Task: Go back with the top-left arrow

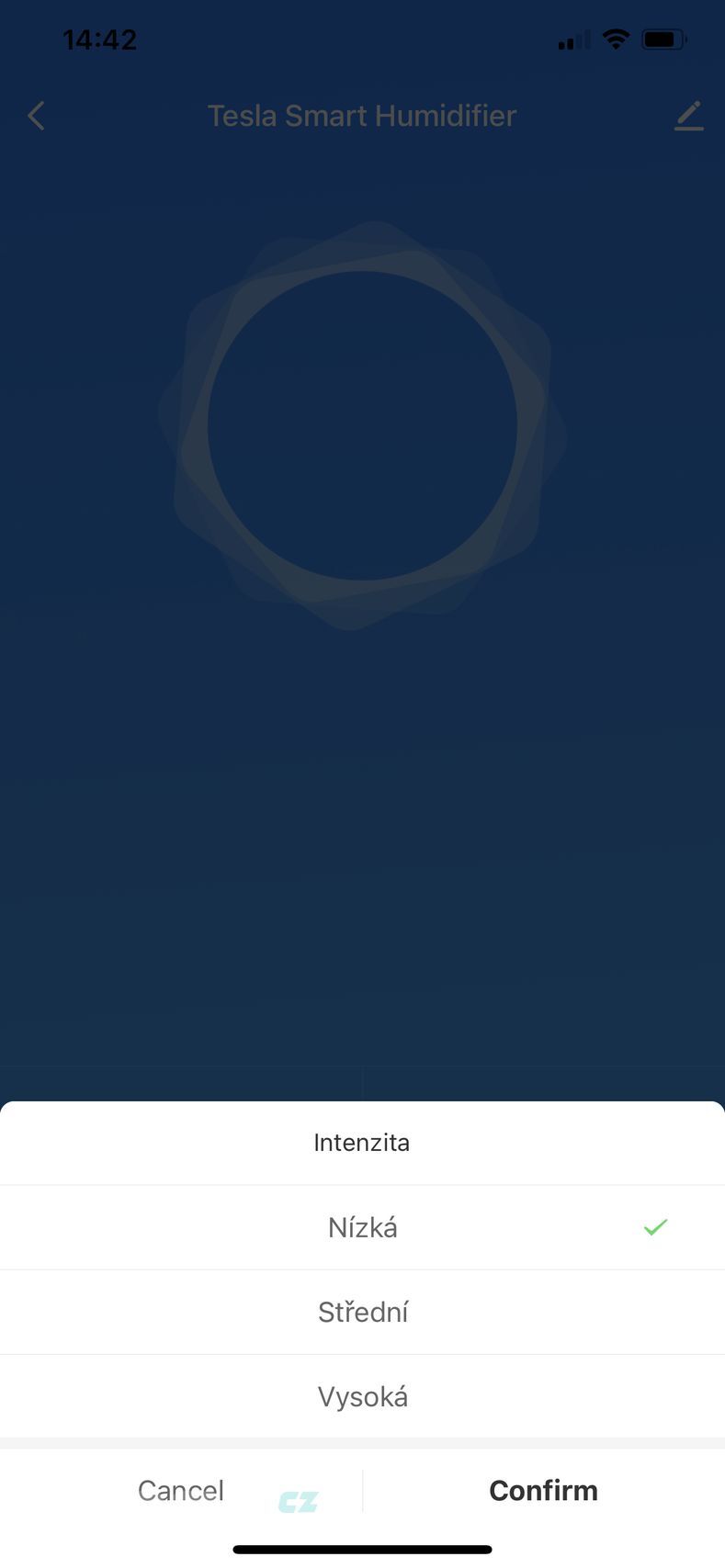Action: point(37,116)
